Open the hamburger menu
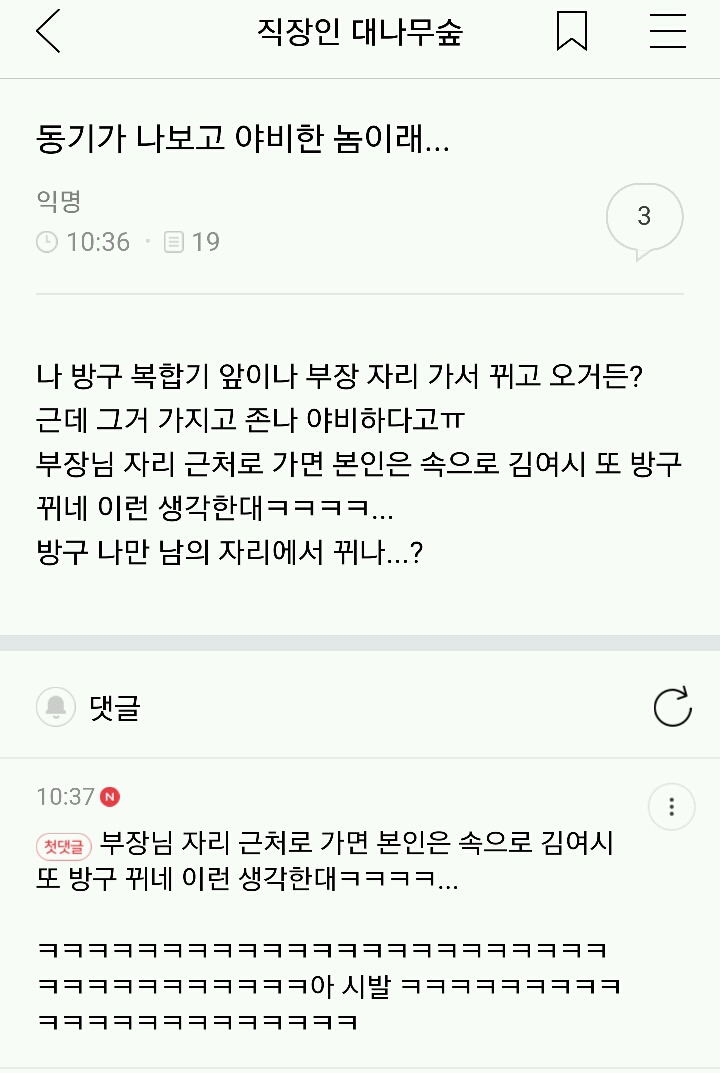The width and height of the screenshot is (720, 1073). click(667, 32)
